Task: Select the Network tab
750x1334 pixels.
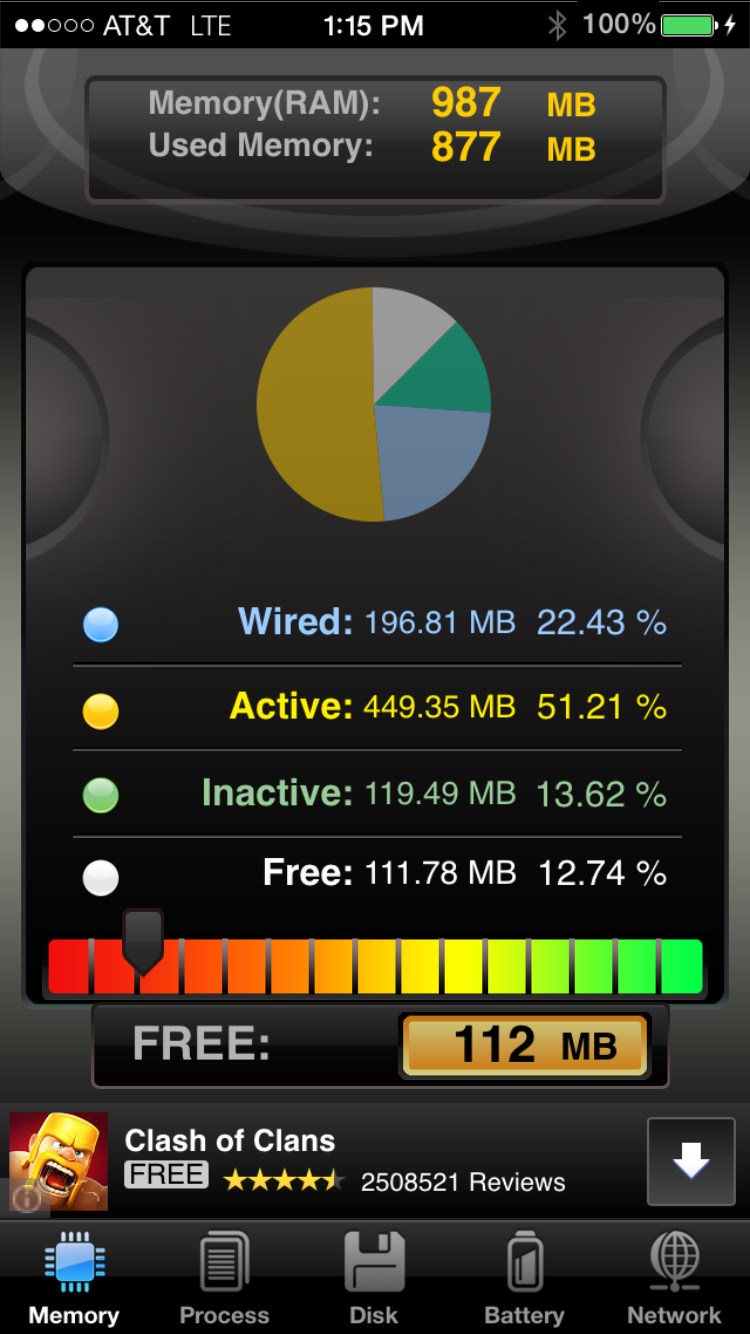Action: tap(674, 1278)
